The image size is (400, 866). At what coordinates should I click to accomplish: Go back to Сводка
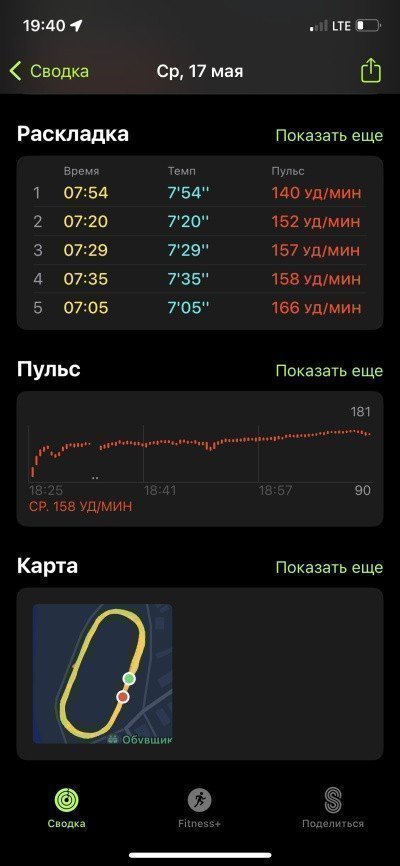(49, 71)
